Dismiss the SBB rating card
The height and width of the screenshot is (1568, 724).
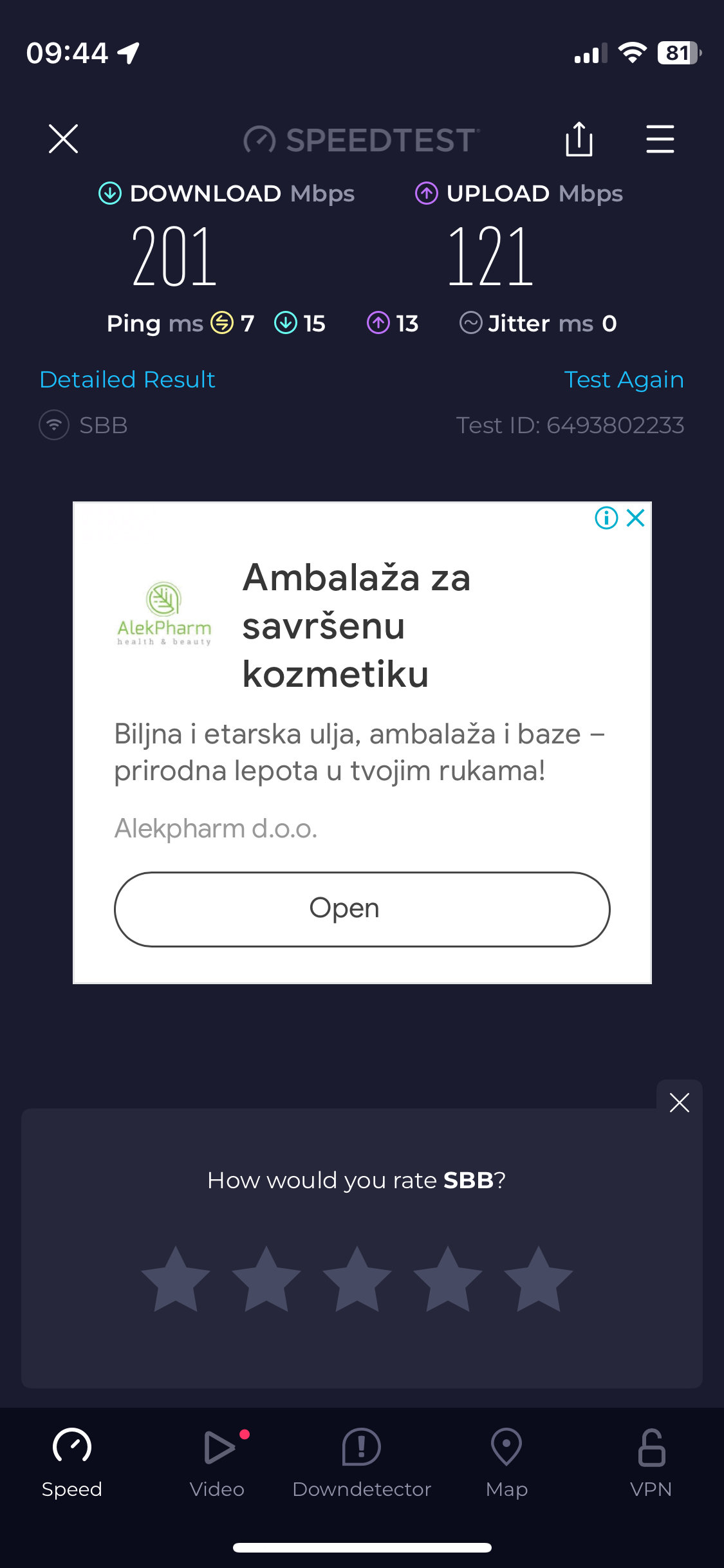(x=679, y=1103)
